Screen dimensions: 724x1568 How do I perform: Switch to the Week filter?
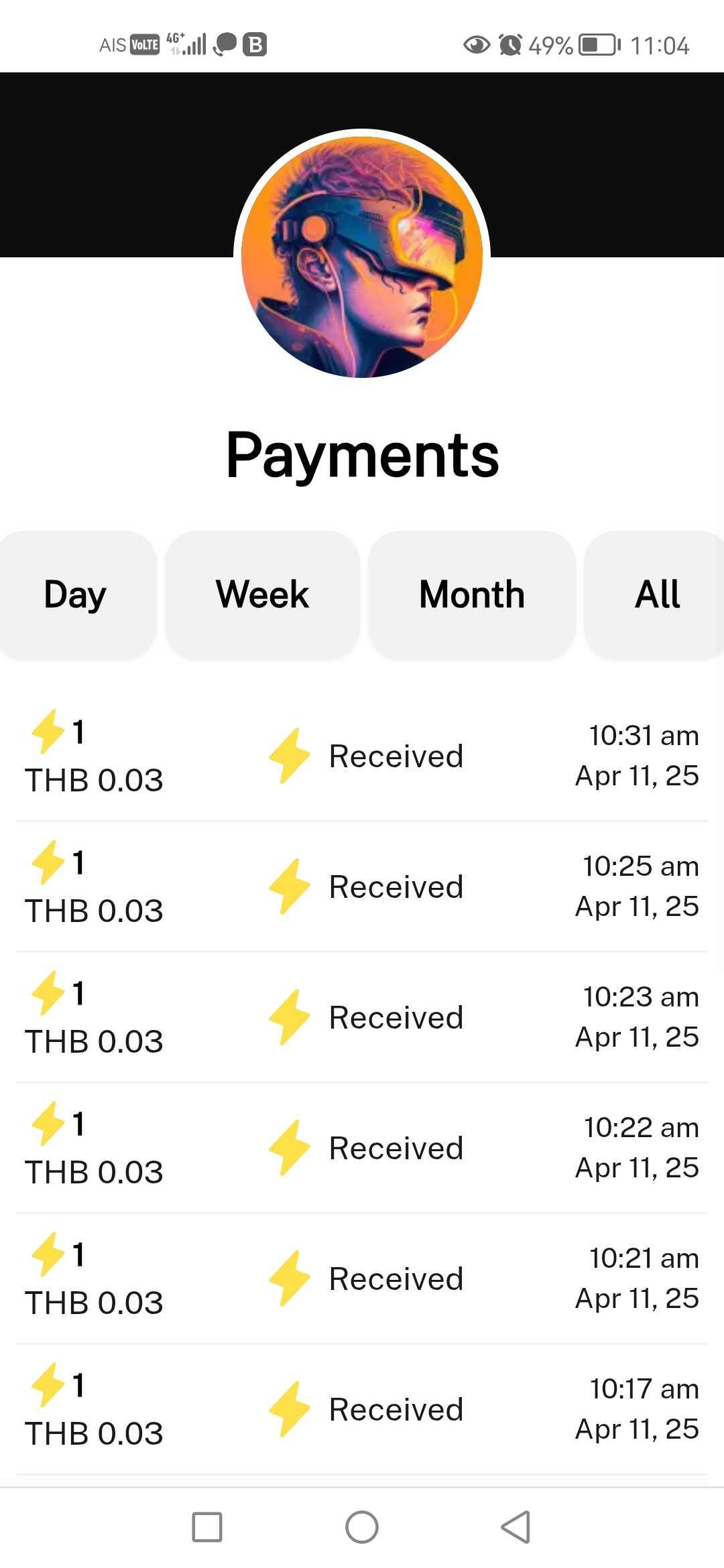(262, 594)
